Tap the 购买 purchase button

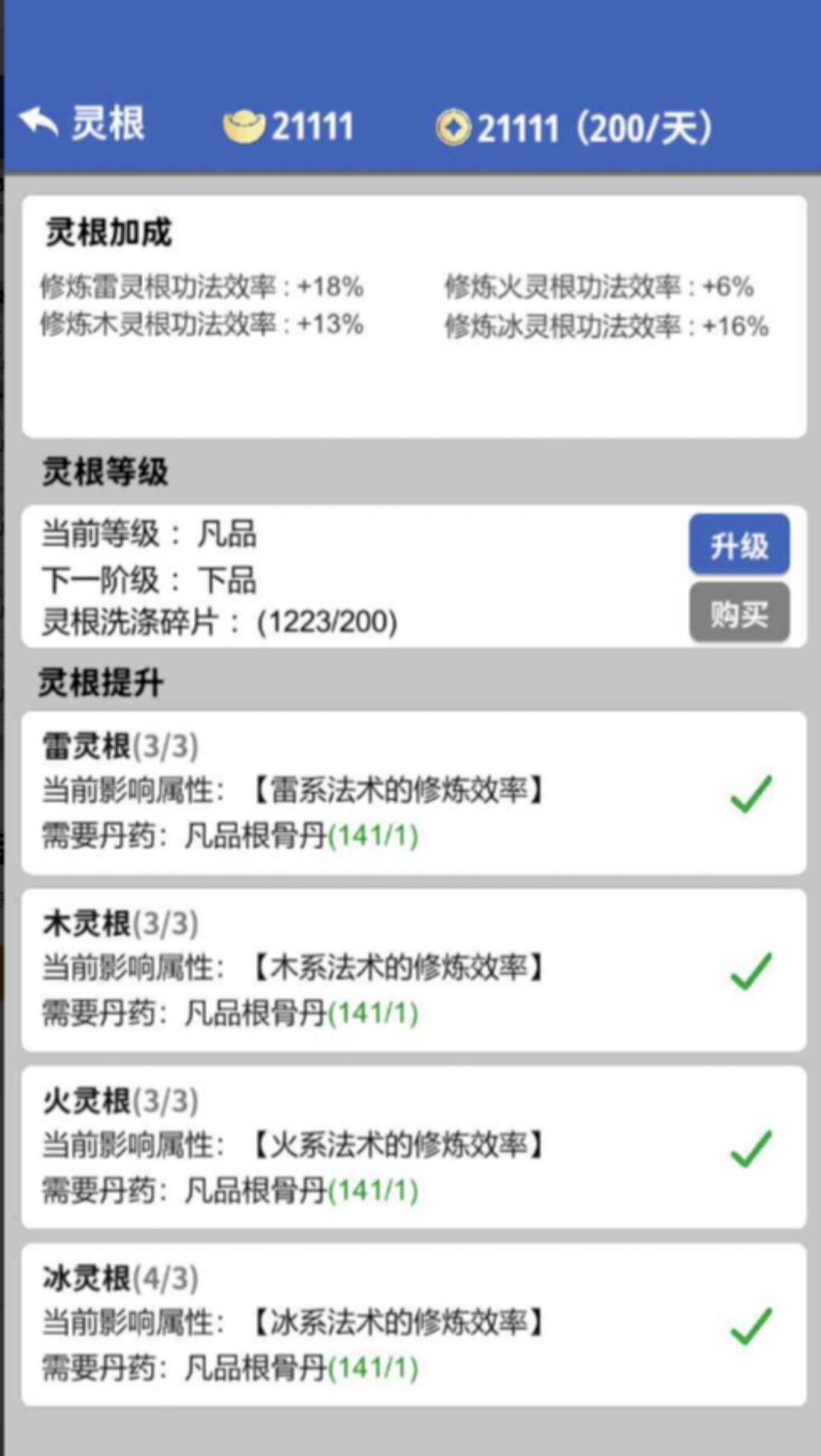[x=739, y=613]
